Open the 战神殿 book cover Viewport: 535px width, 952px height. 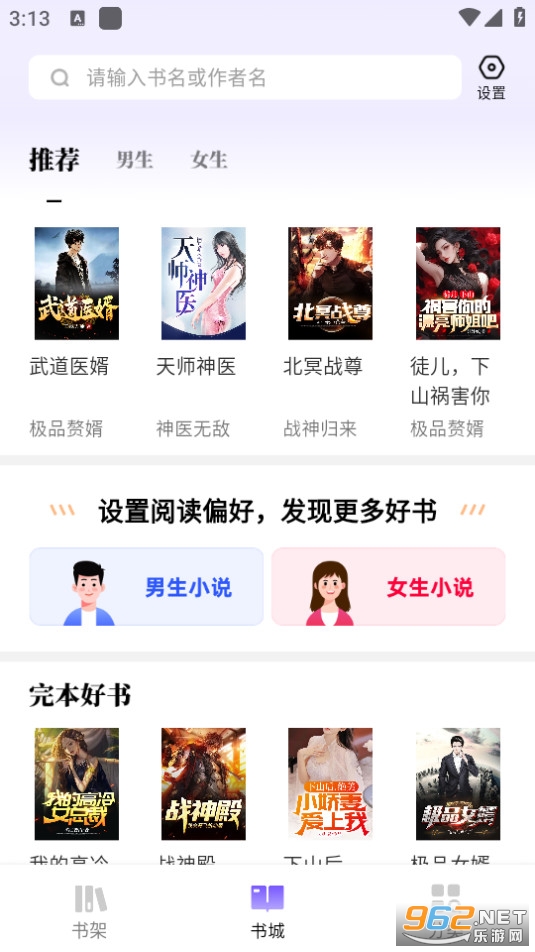click(x=203, y=784)
